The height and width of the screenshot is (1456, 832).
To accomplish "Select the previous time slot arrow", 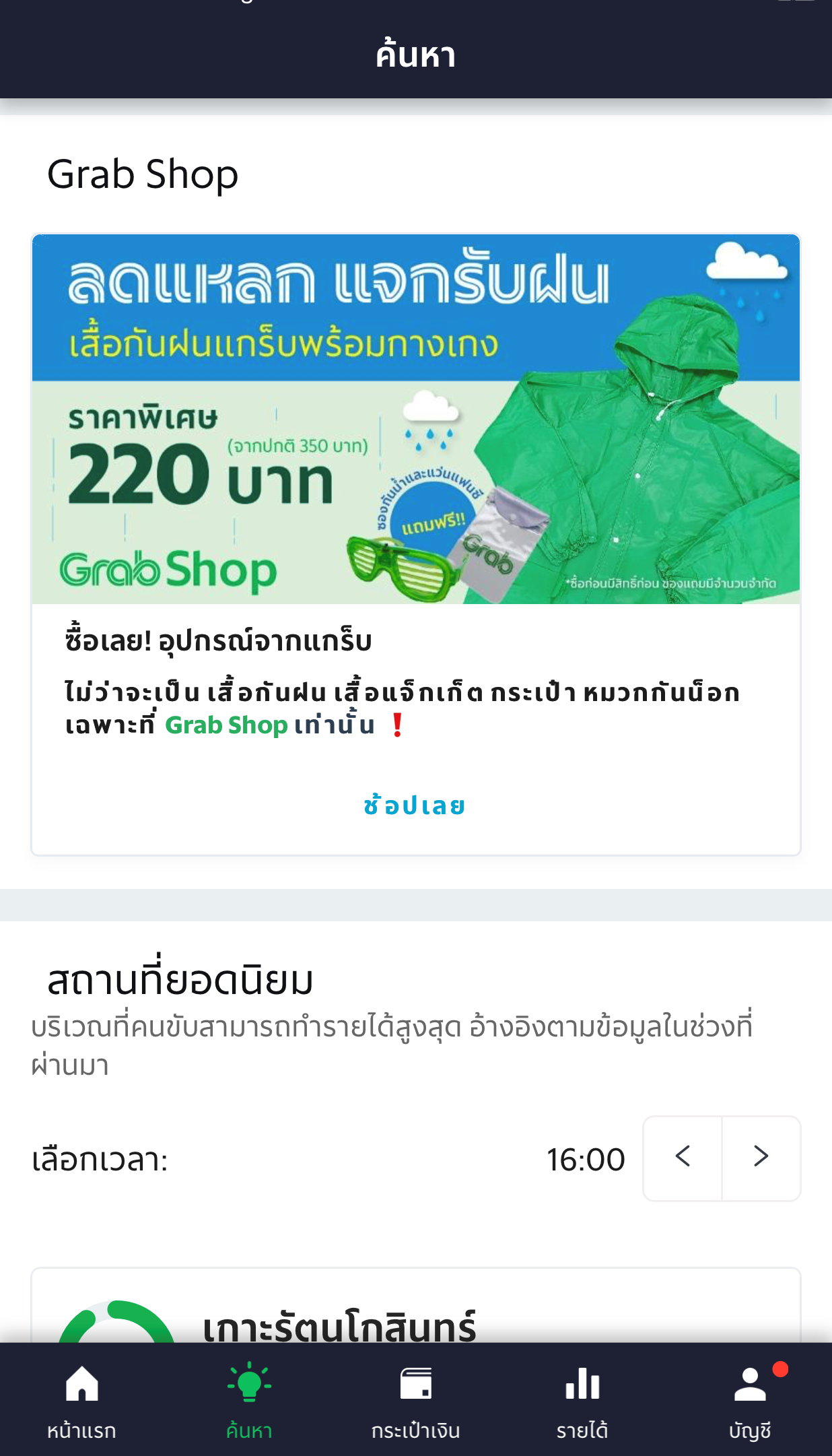I will (x=683, y=1158).
